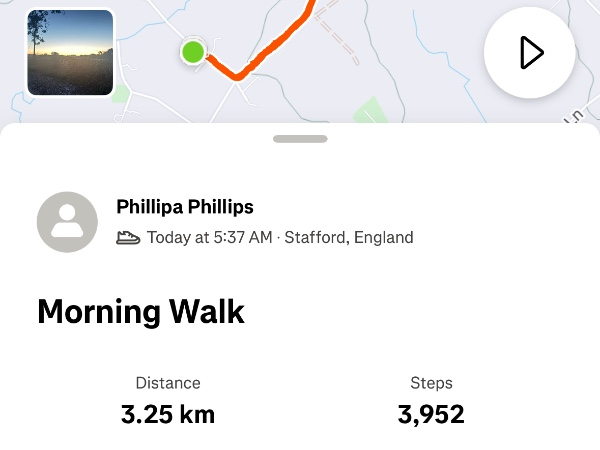The width and height of the screenshot is (600, 450).
Task: Tap the name Phillipa Phillips
Action: 185,207
